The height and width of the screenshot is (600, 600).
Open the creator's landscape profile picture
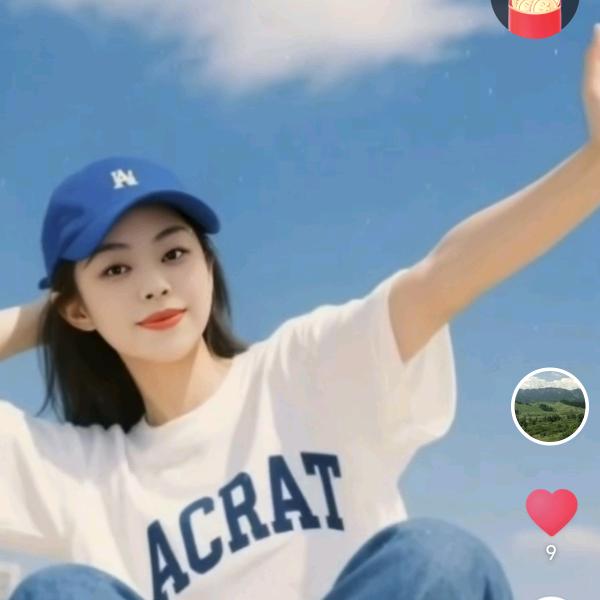549,406
